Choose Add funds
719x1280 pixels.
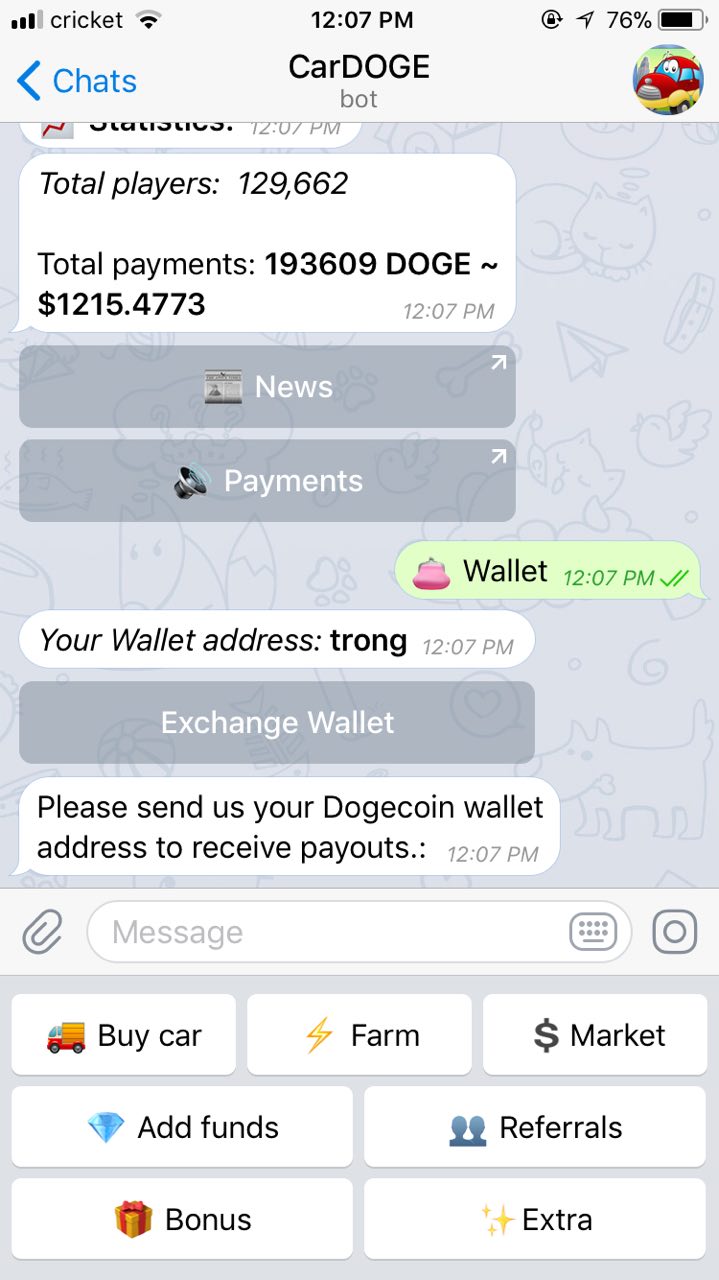tap(182, 1127)
